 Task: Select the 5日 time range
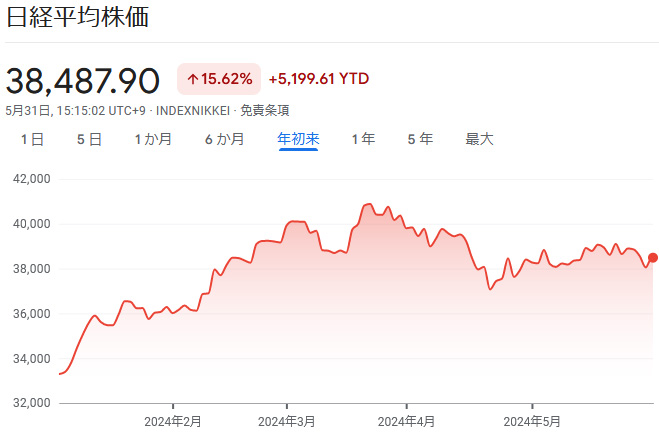(x=89, y=140)
